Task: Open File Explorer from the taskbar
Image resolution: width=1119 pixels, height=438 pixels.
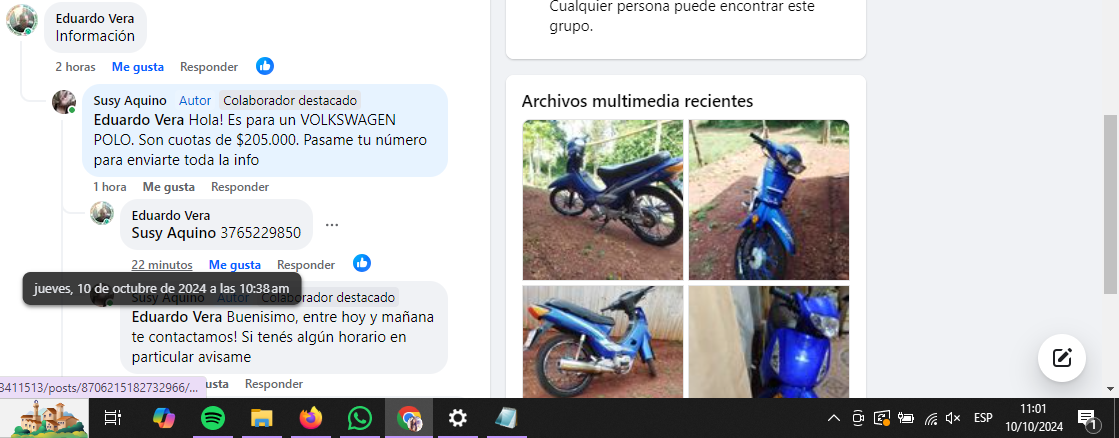Action: 261,418
